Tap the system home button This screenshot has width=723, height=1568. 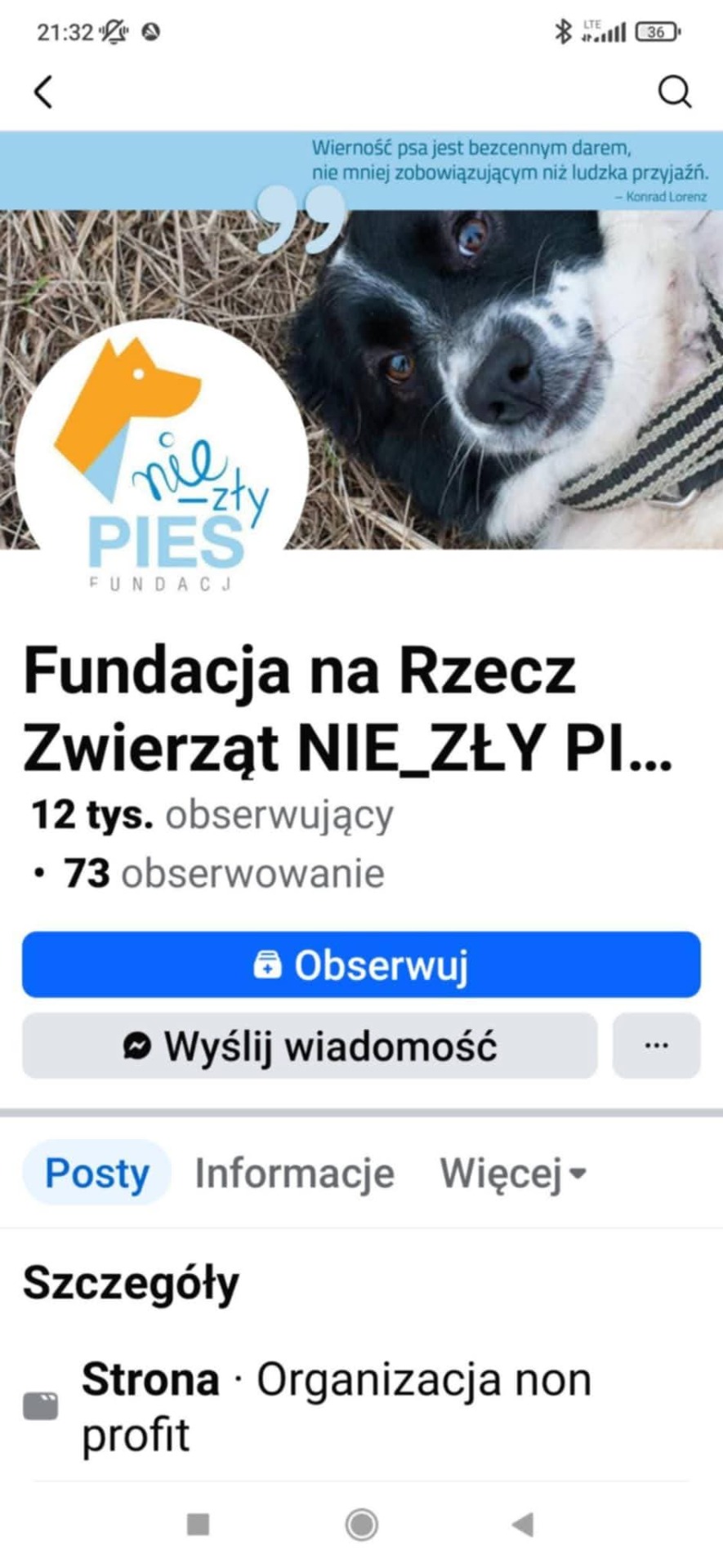point(361,1524)
